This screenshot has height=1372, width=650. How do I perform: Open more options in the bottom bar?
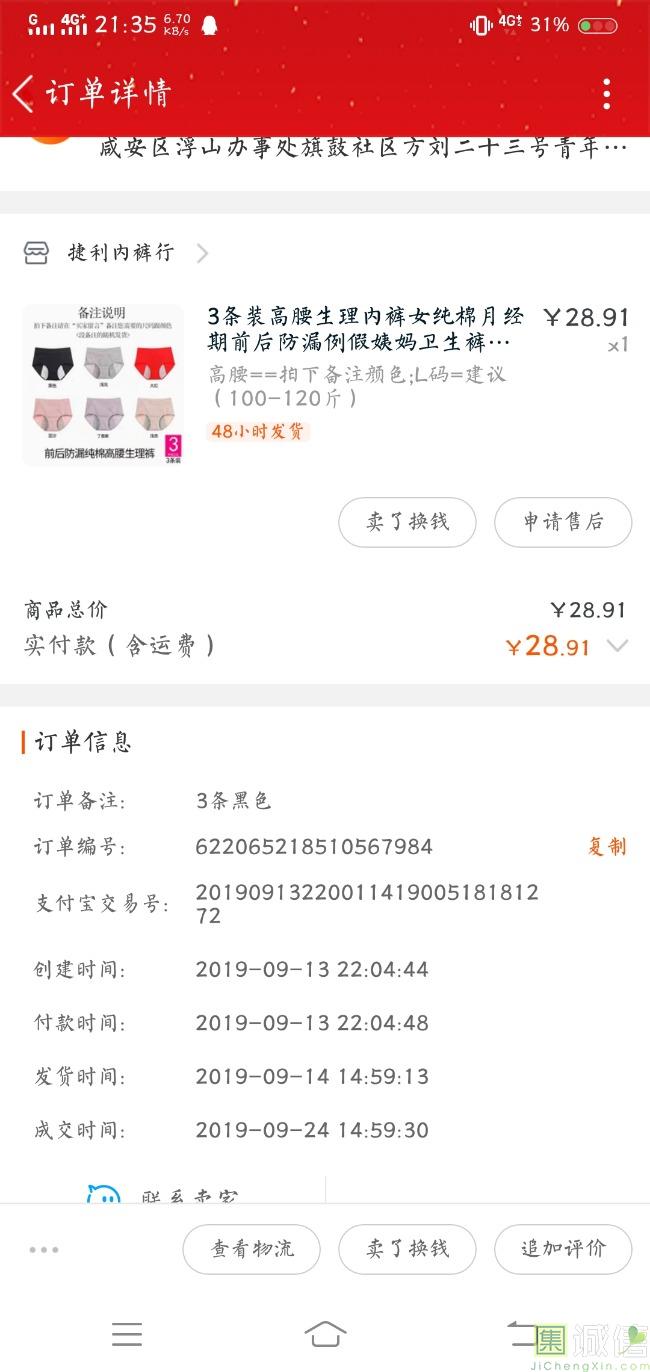pos(44,1249)
